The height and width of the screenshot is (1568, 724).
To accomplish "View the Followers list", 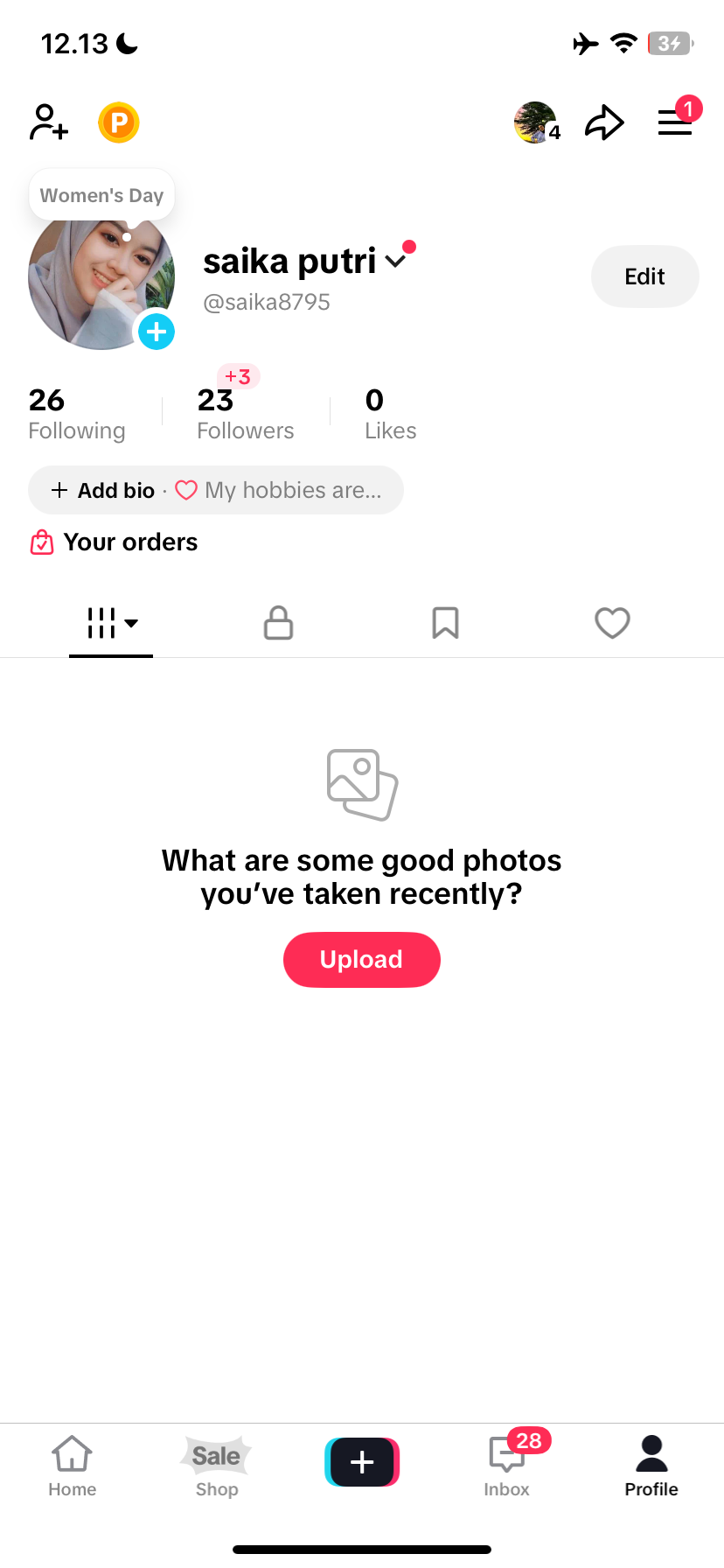I will (245, 414).
